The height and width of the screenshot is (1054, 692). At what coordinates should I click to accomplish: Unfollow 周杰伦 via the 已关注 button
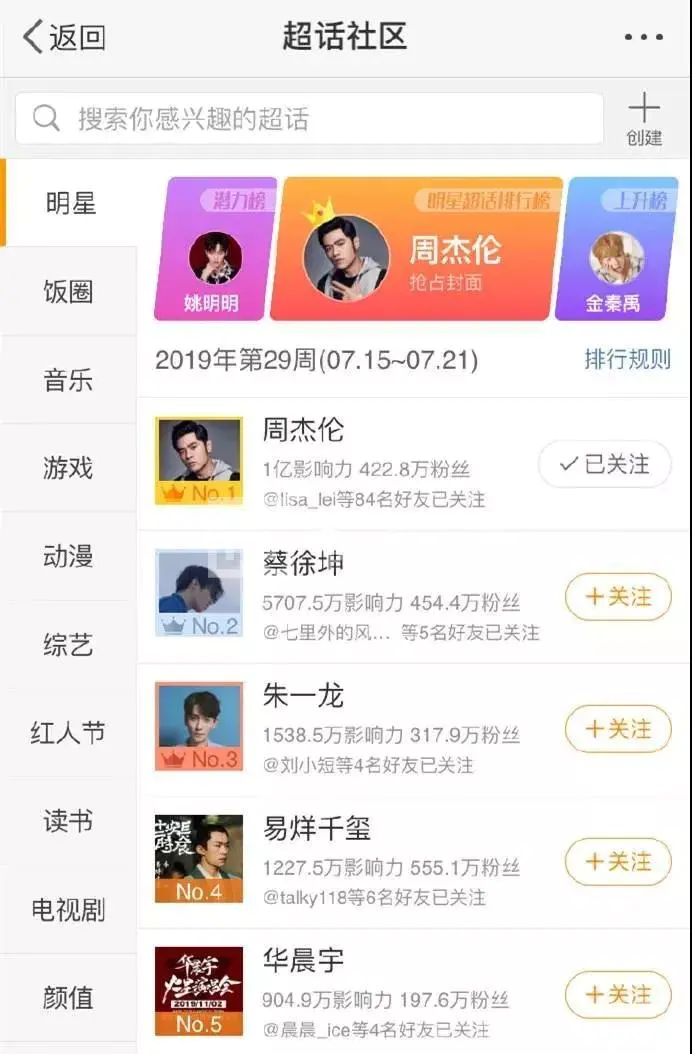coord(604,464)
